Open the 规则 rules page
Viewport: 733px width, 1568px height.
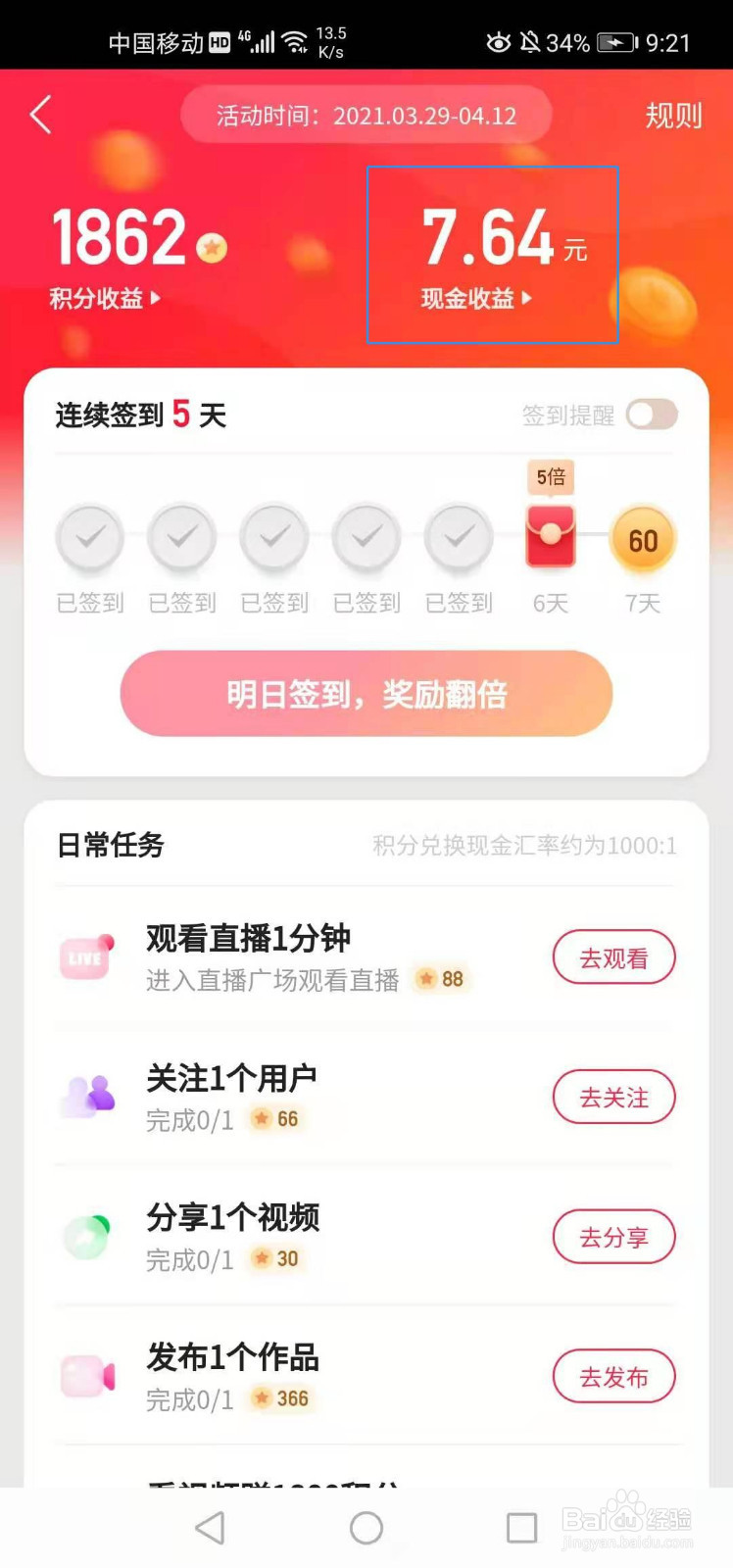(672, 115)
